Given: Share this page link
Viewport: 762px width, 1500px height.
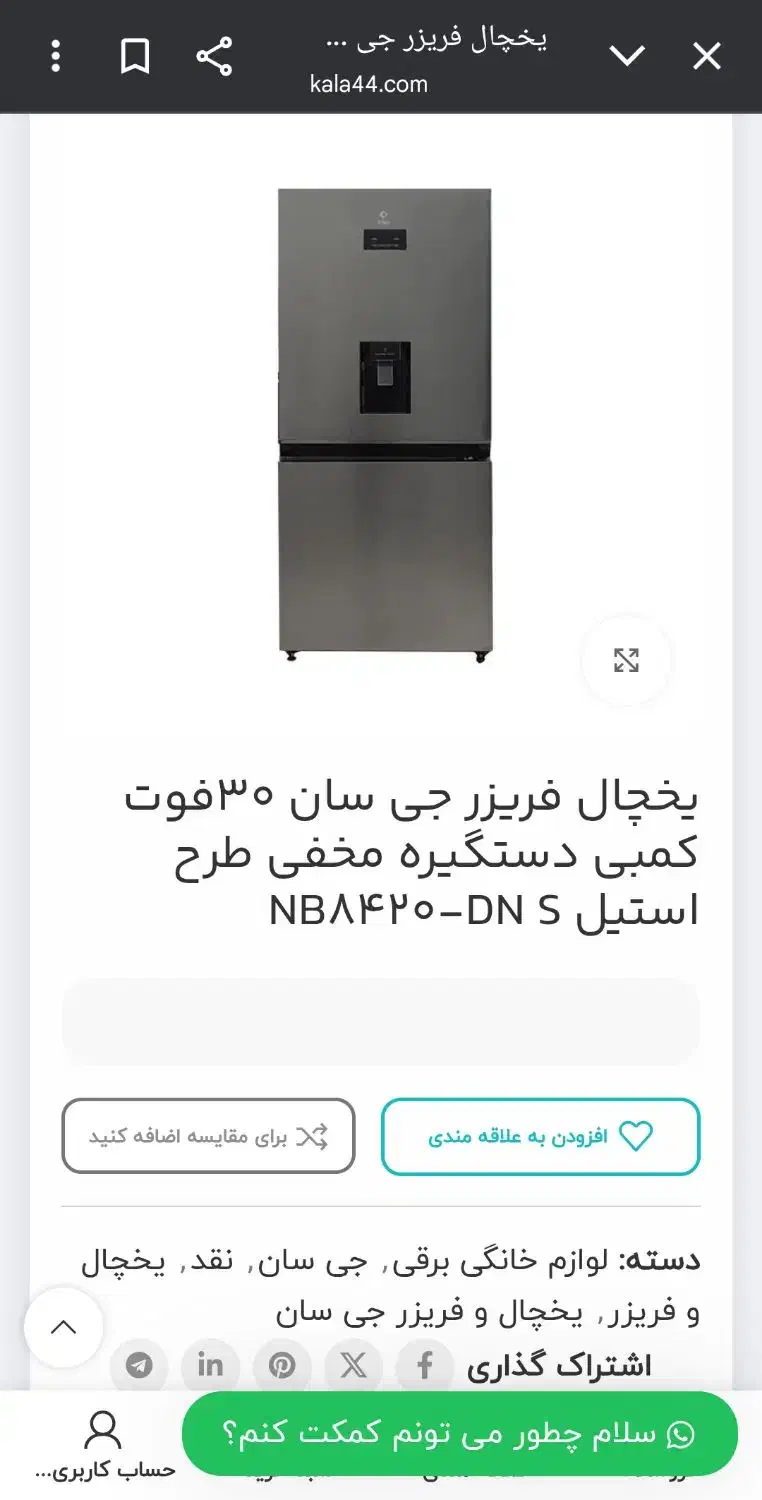Looking at the screenshot, I should point(214,56).
